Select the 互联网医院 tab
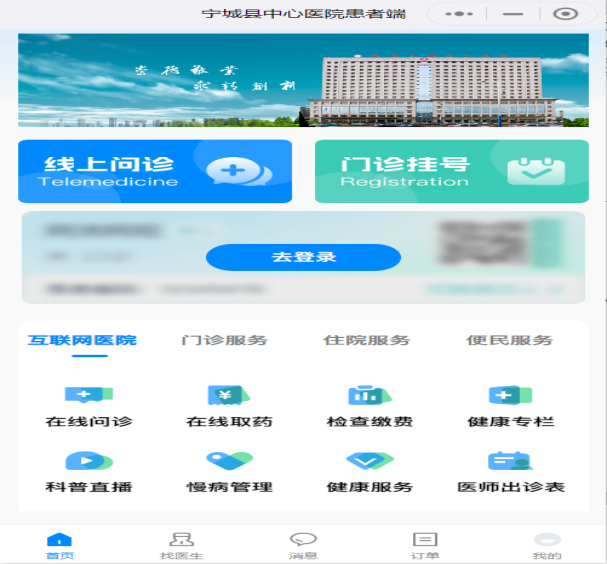 pyautogui.click(x=82, y=340)
